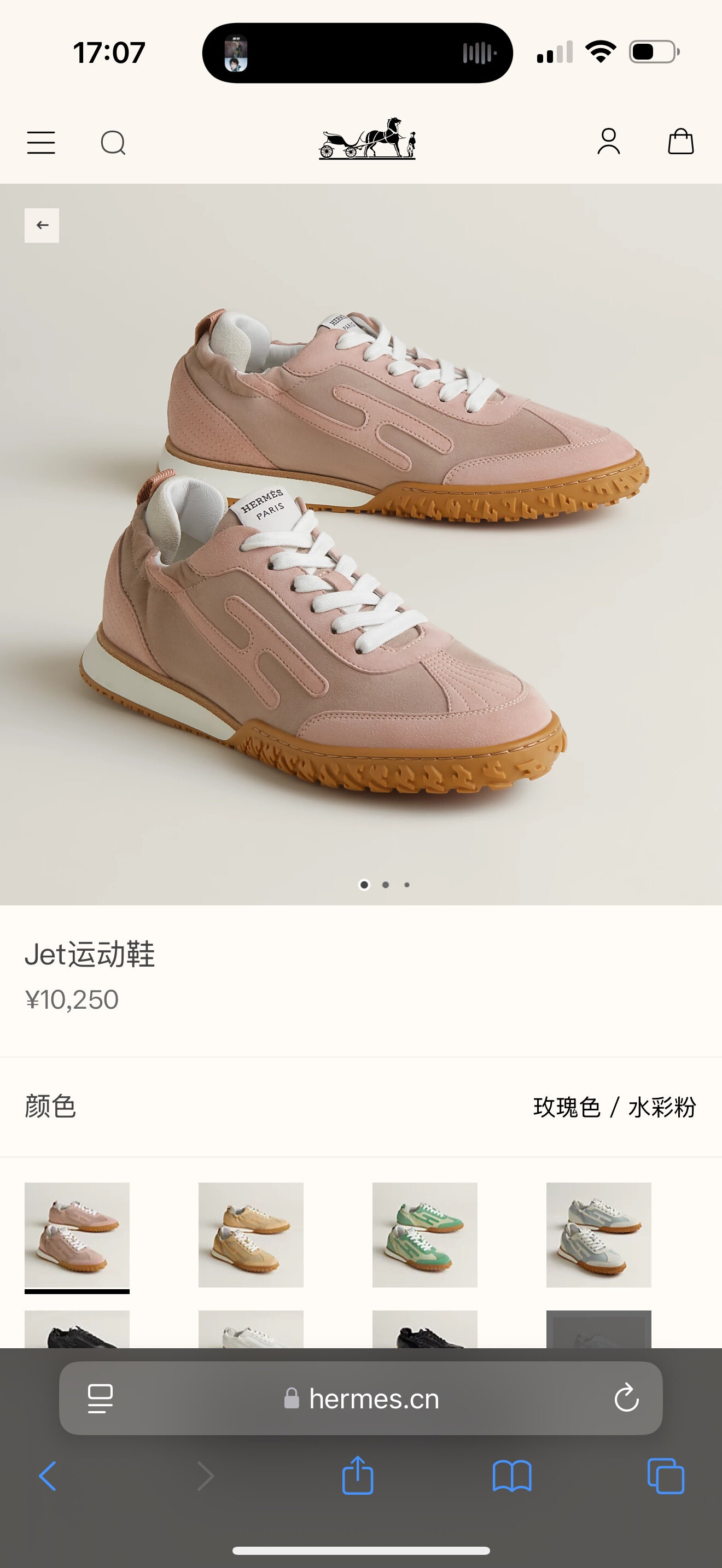The image size is (722, 1568).
Task: Open Safari page settings menu icon
Action: pyautogui.click(x=101, y=1397)
